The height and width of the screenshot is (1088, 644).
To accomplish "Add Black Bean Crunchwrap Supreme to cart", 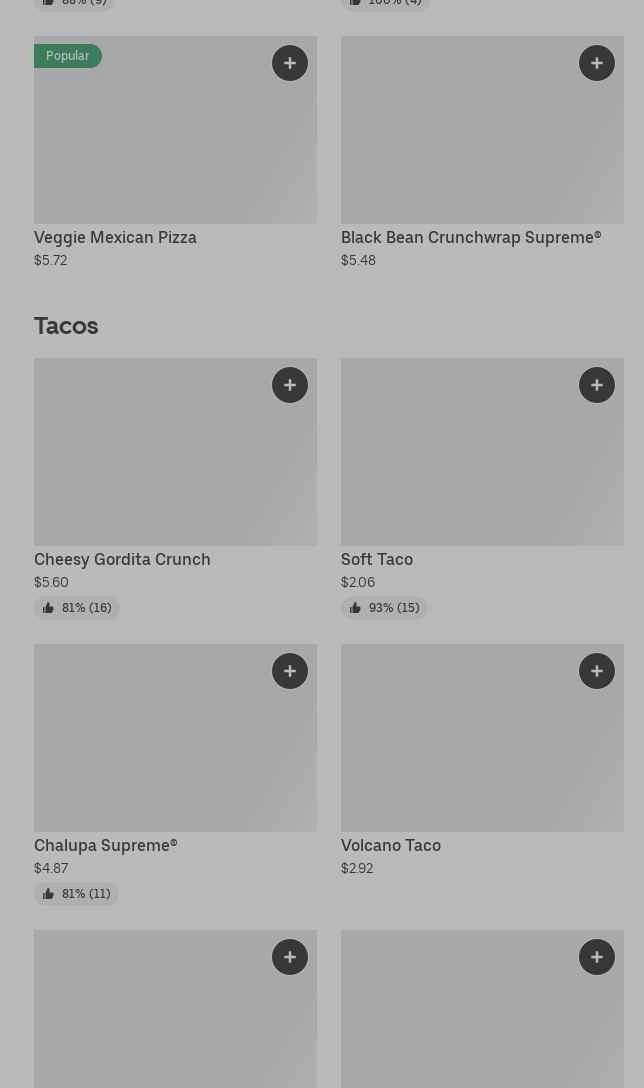I will (597, 63).
